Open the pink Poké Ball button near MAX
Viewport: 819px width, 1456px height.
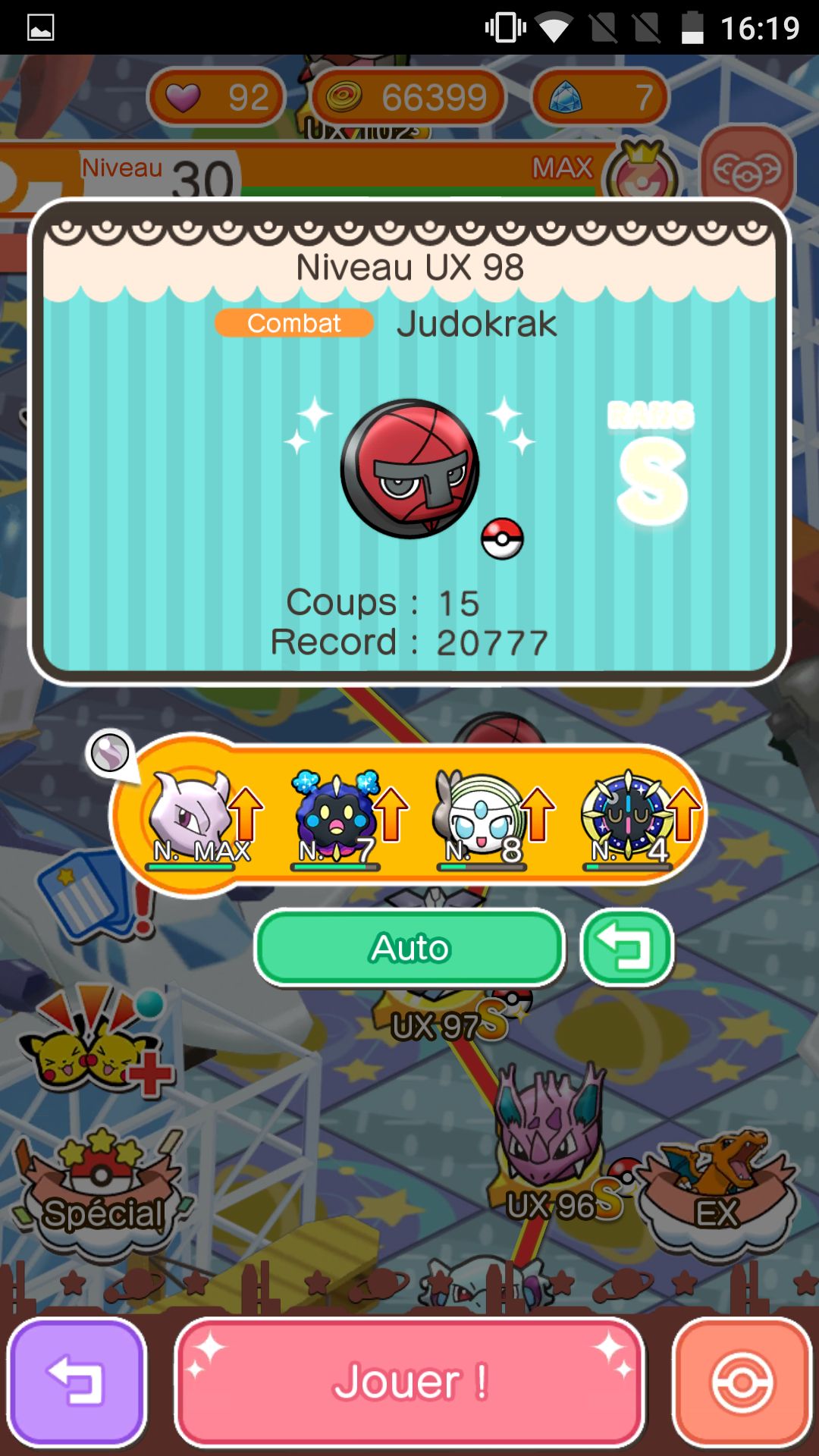[x=747, y=171]
